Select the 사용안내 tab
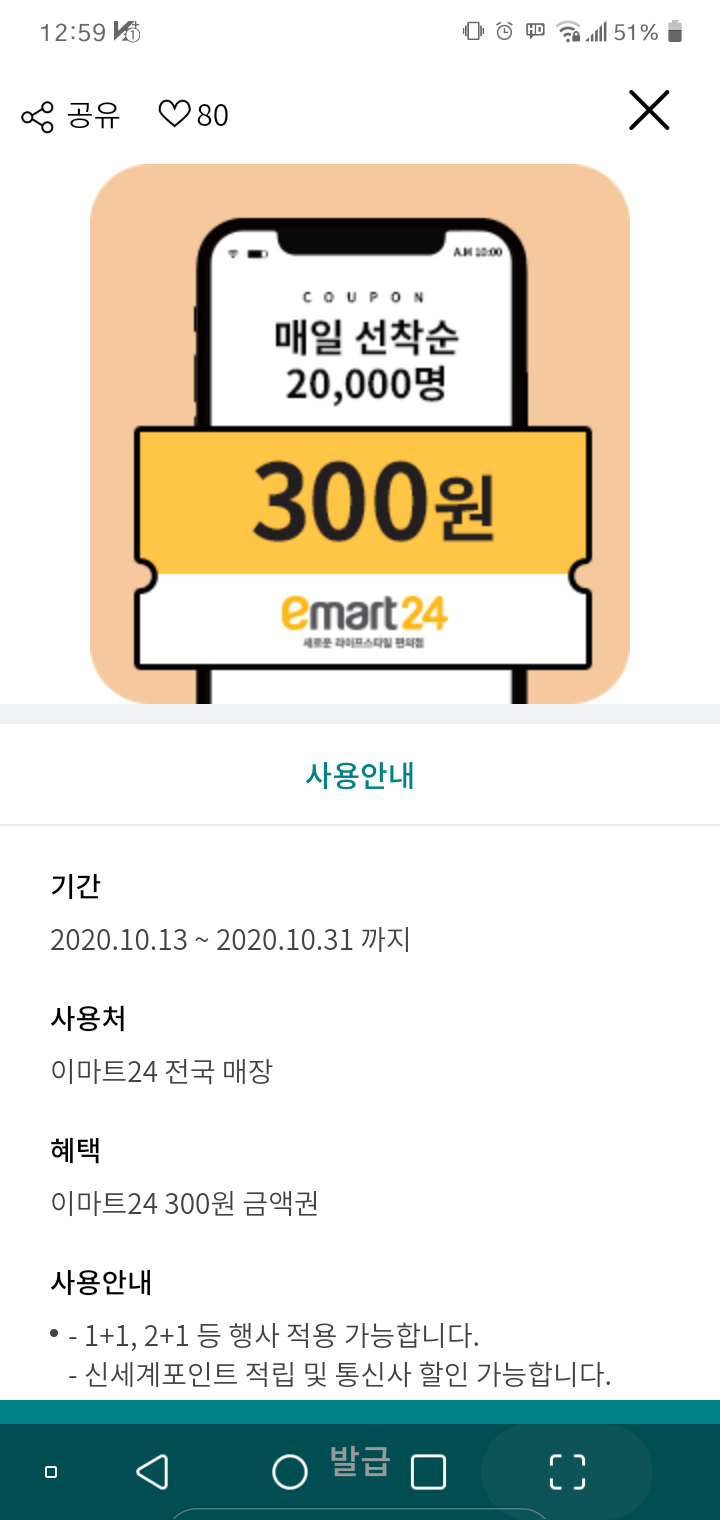Screen dimensions: 720x1520 pyautogui.click(x=360, y=775)
